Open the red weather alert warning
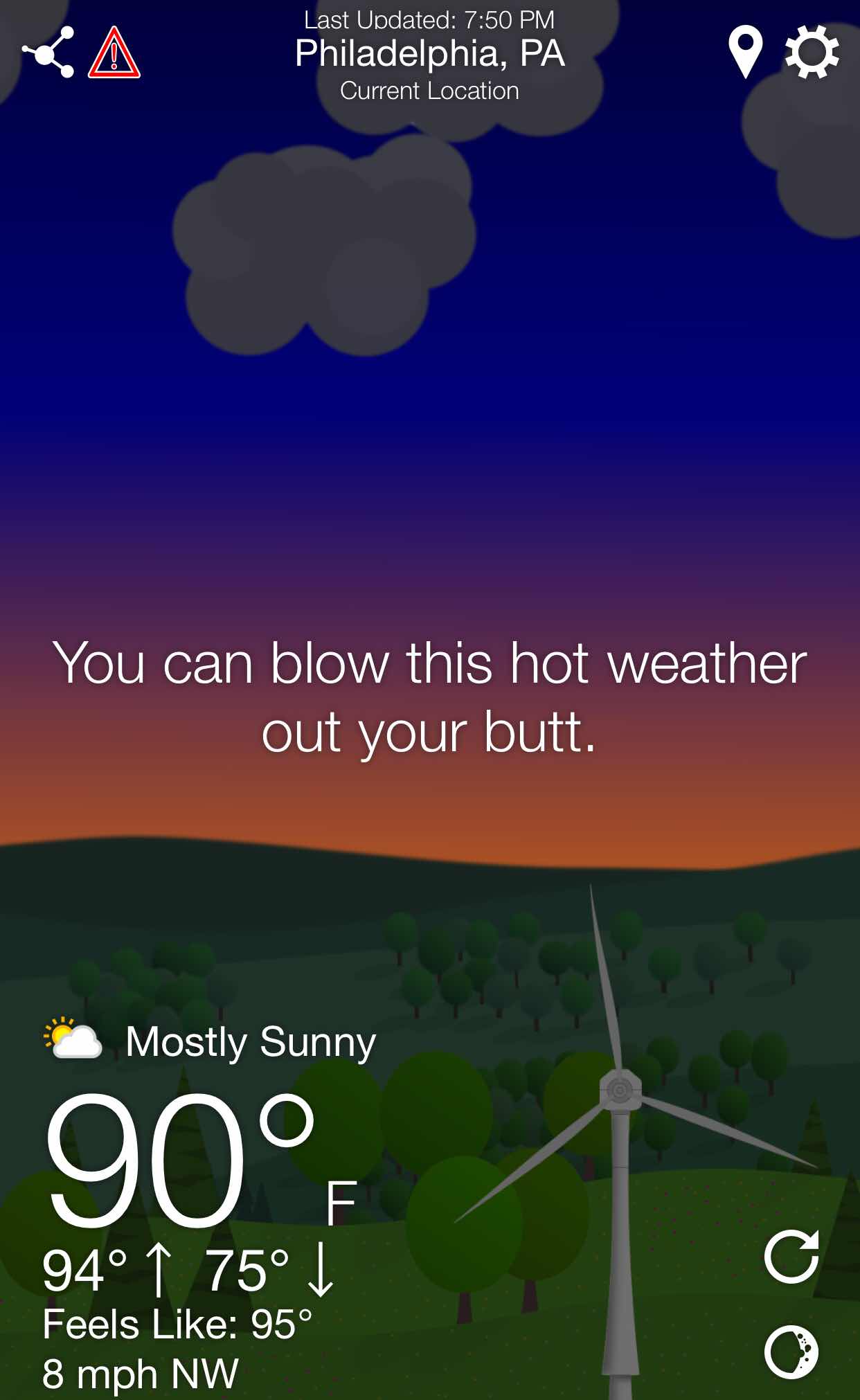The height and width of the screenshot is (1400, 860). pyautogui.click(x=114, y=53)
